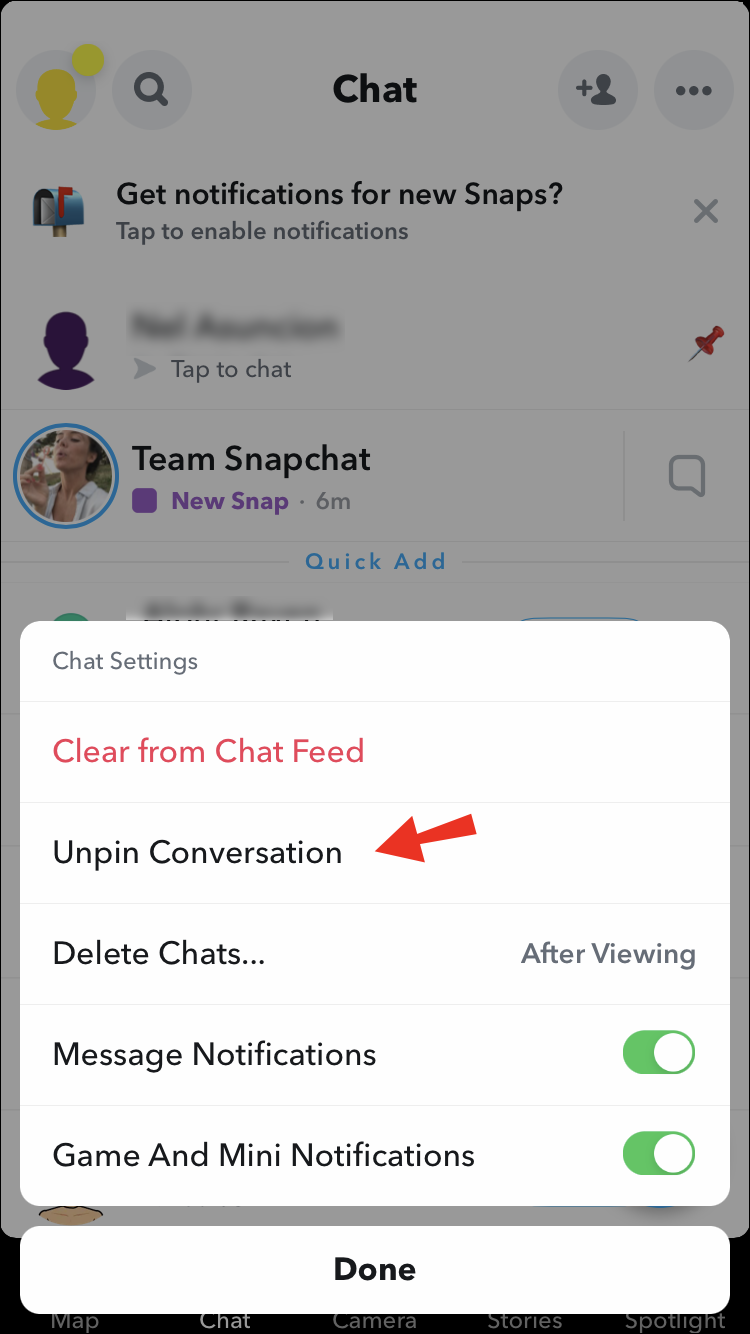Open Delete Chats setting
Image resolution: width=750 pixels, height=1334 pixels.
pos(374,954)
